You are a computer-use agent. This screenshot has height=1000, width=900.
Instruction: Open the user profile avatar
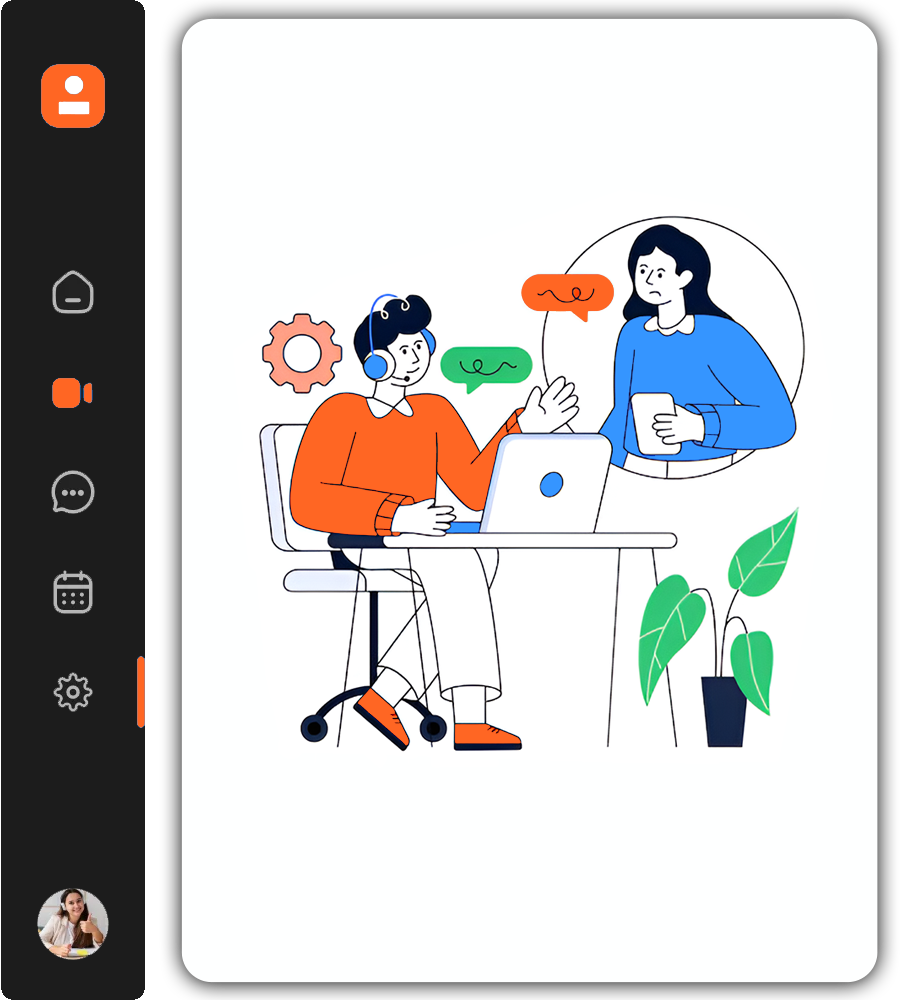pyautogui.click(x=73, y=923)
